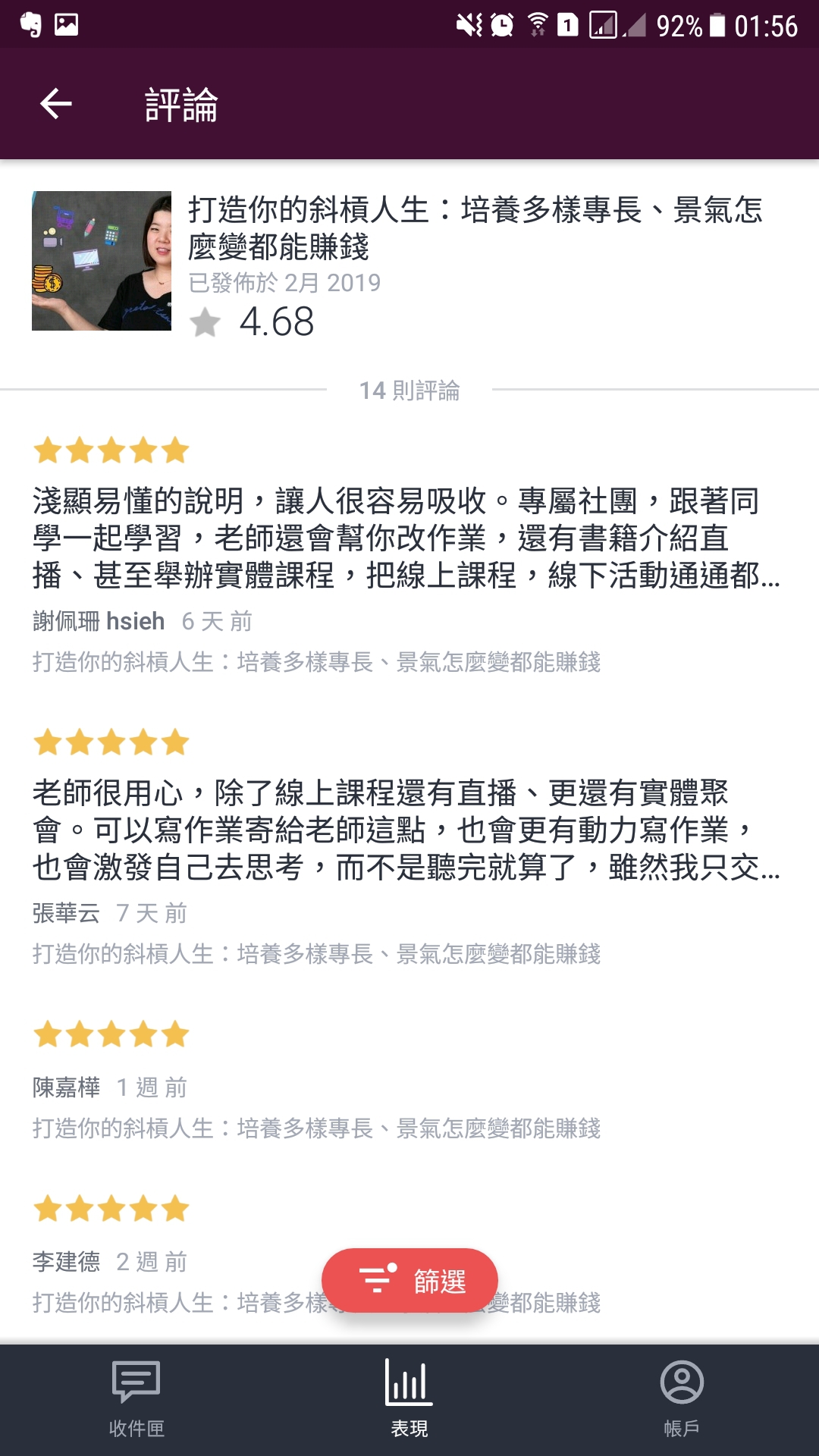Open the 帳戶 account tab
Viewport: 819px width, 1456px height.
[682, 1400]
